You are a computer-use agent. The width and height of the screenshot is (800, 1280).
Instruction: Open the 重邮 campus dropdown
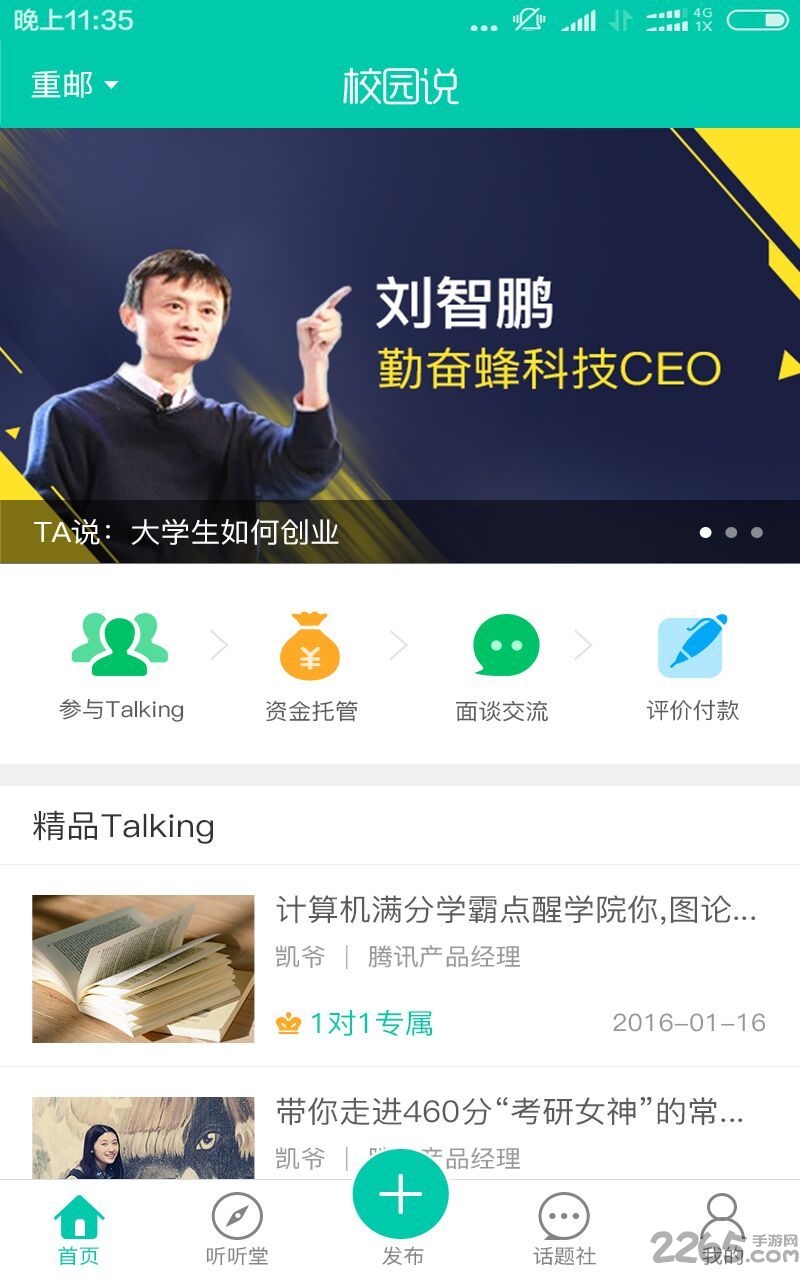point(75,86)
